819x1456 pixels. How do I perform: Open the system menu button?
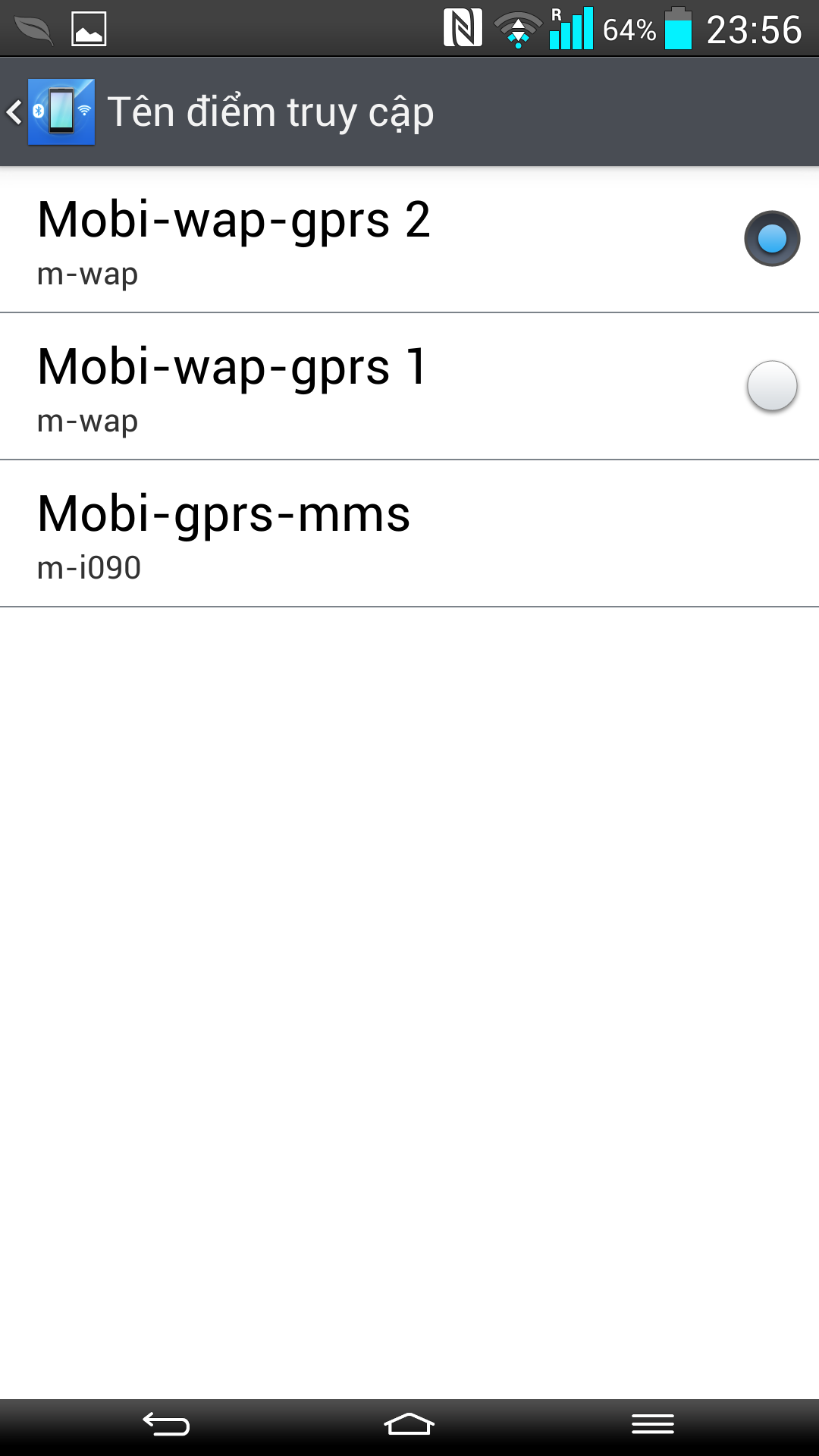[653, 1424]
